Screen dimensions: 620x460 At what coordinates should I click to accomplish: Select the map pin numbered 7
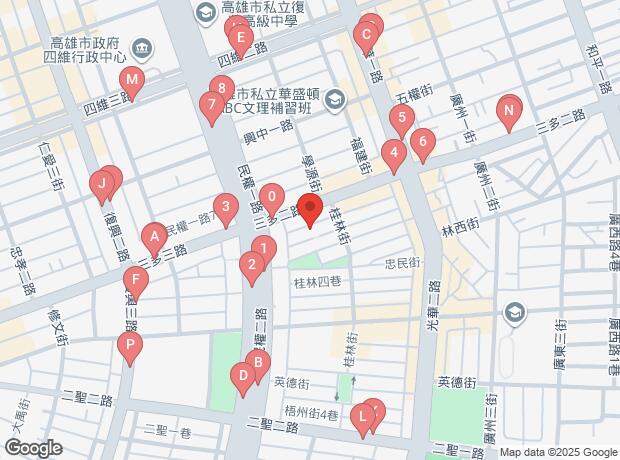click(210, 104)
